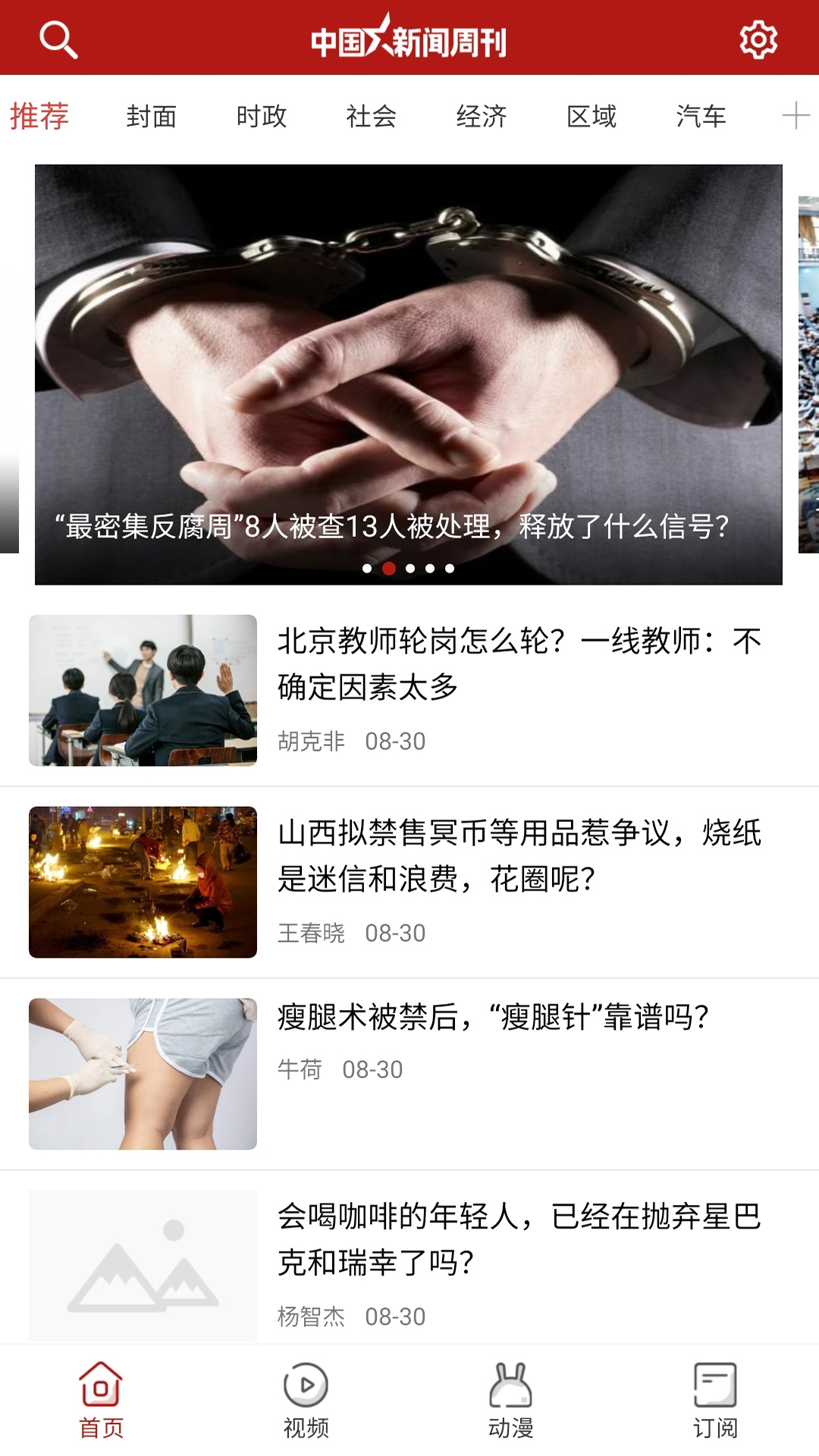The image size is (819, 1456).
Task: Tap the plus icon to add channels
Action: (x=795, y=116)
